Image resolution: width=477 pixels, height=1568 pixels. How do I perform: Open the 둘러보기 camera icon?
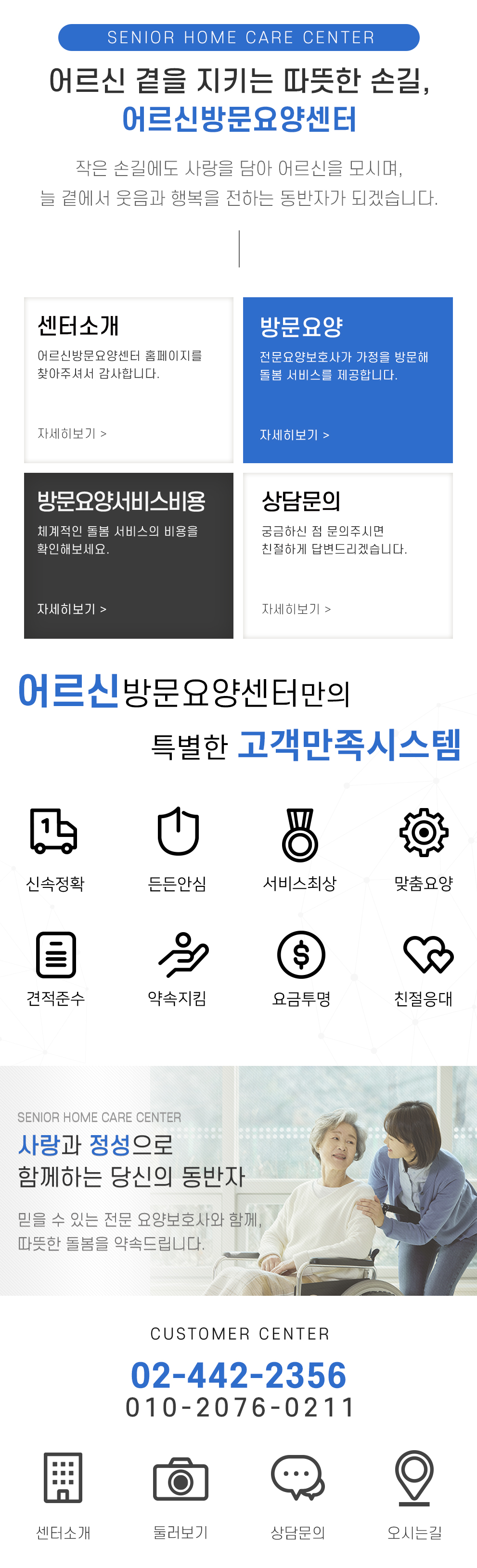180,1479
